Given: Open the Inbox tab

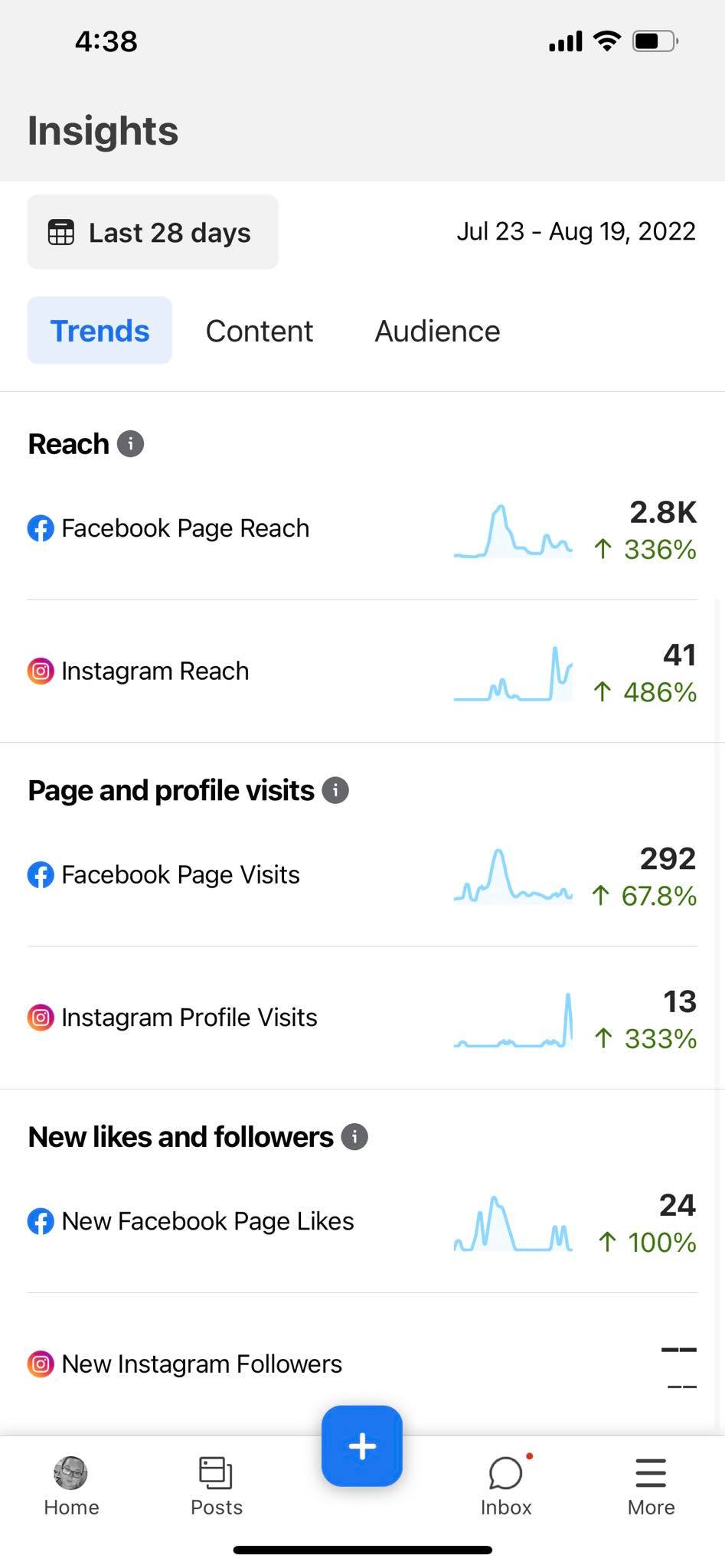Looking at the screenshot, I should click(x=506, y=1485).
